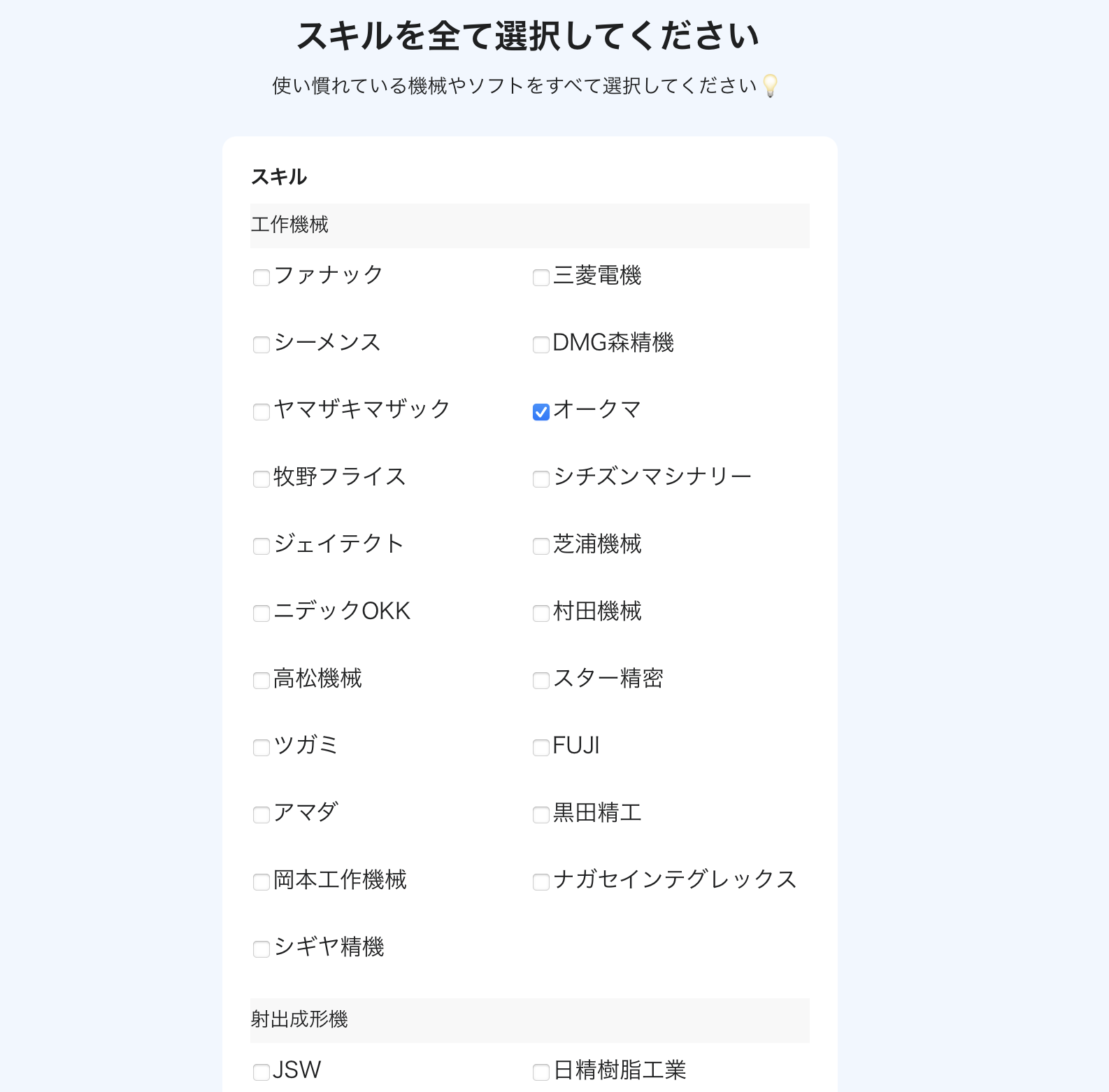This screenshot has height=1092, width=1109.
Task: Select the 芝浦機械 checkbox
Action: click(541, 546)
